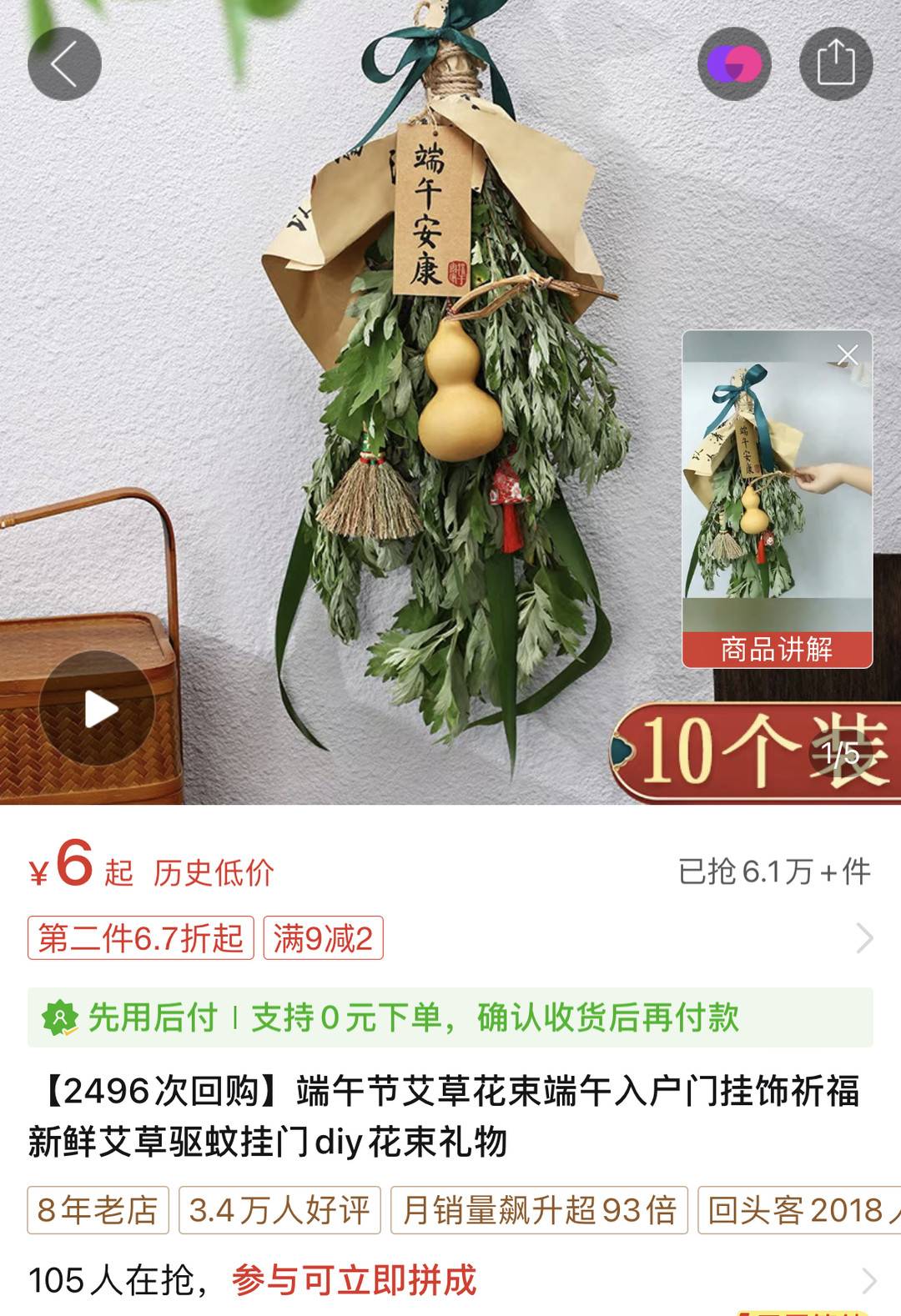Open the purple-pink circular icon beside share
Screen dimensions: 901x1316
click(x=734, y=64)
